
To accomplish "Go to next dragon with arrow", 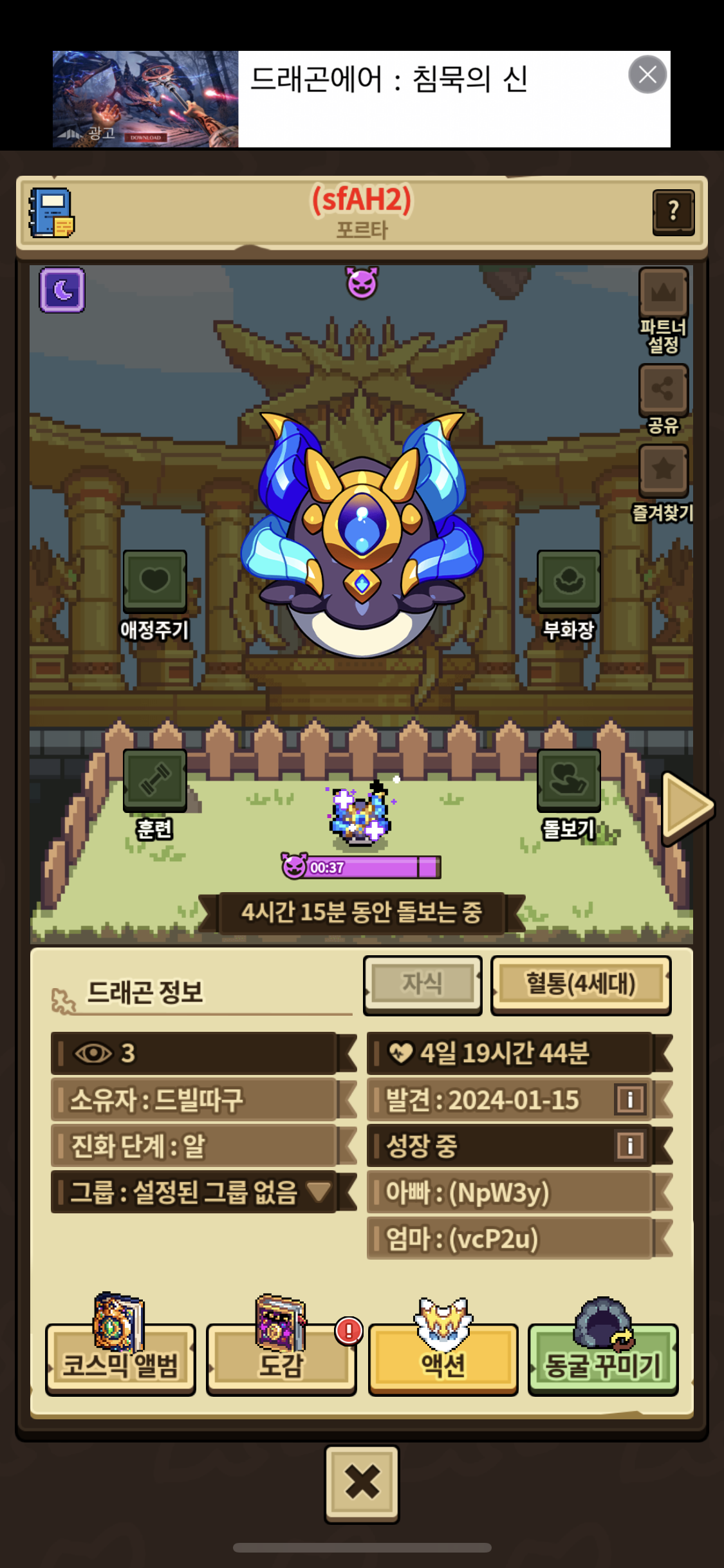I will coord(686,807).
